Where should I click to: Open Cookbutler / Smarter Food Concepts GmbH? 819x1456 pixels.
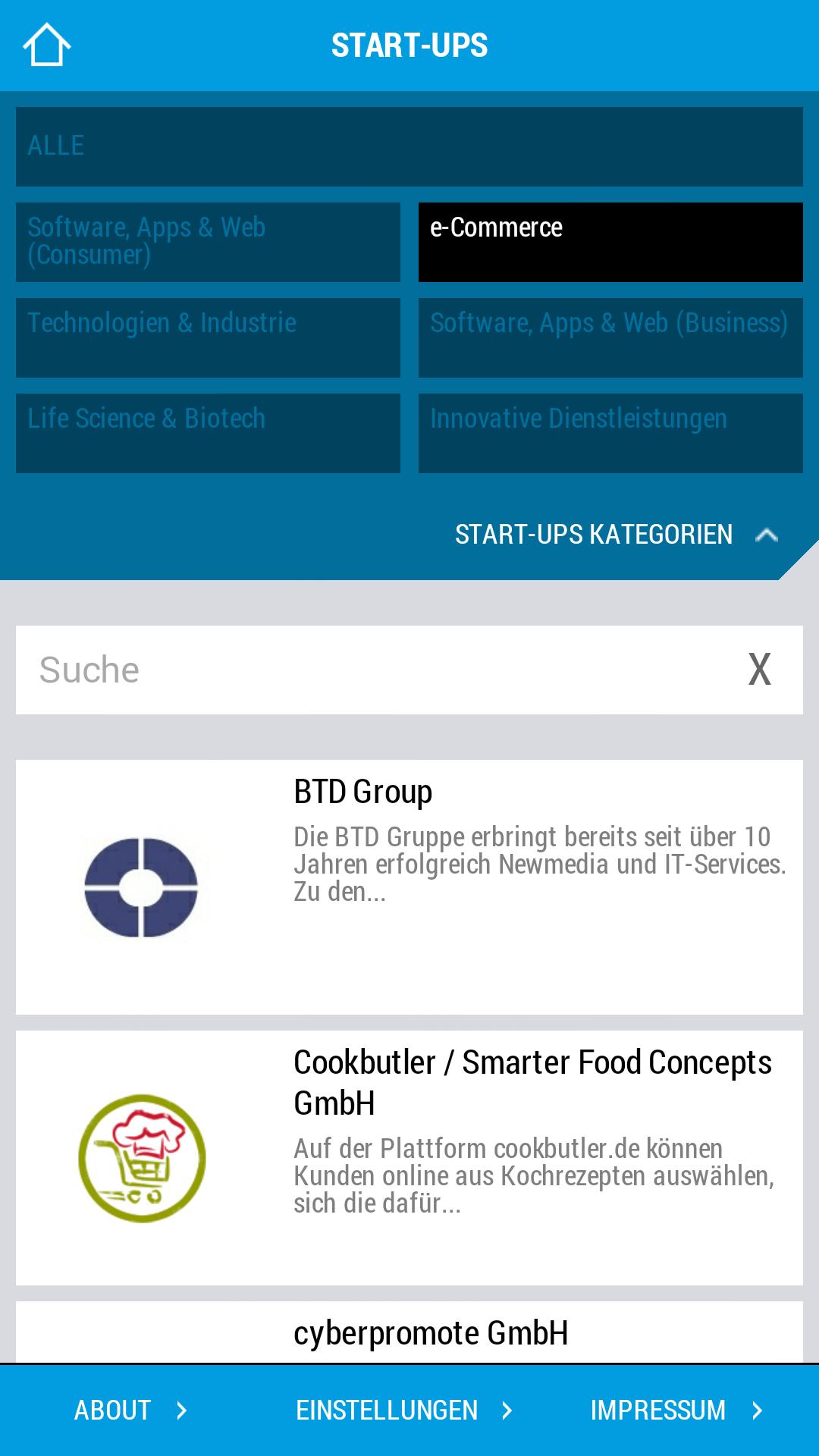coord(409,1157)
